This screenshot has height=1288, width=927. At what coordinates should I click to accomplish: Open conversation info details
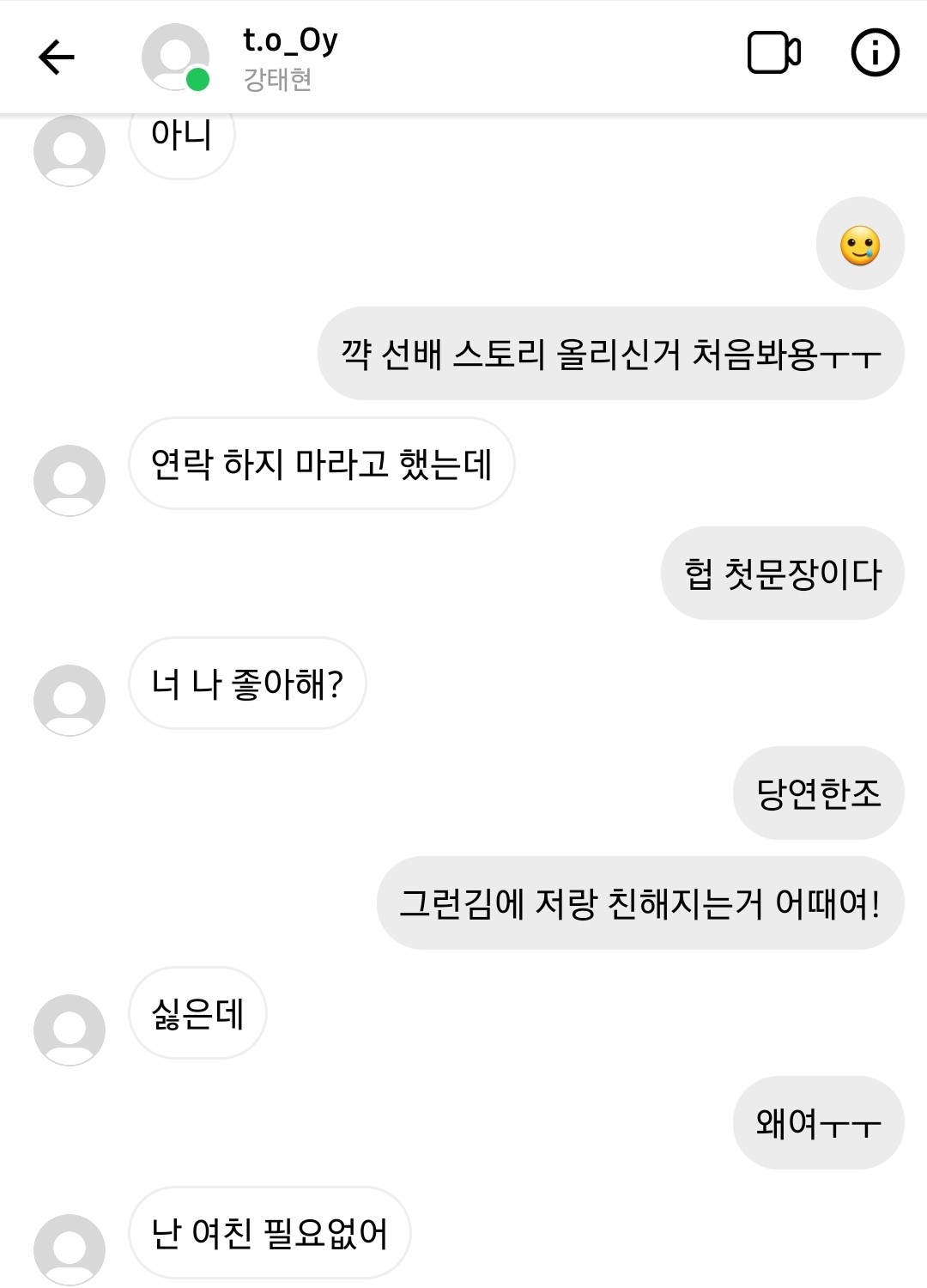click(875, 53)
